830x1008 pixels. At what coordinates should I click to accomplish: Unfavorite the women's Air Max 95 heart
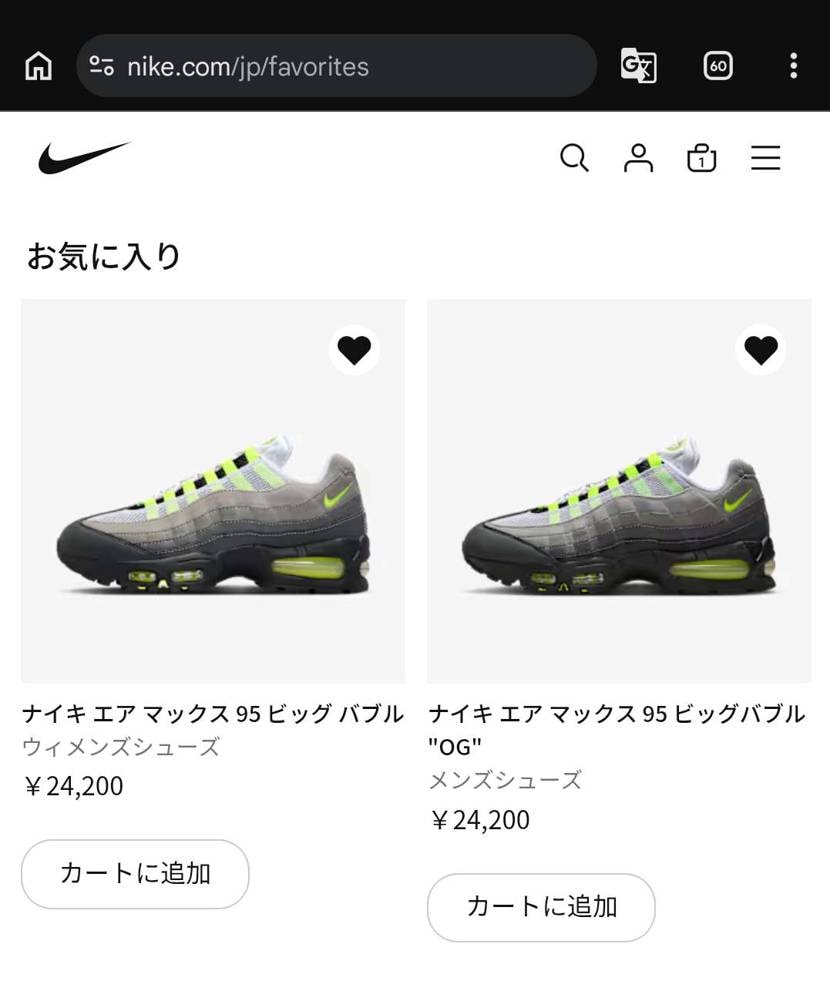coord(355,350)
